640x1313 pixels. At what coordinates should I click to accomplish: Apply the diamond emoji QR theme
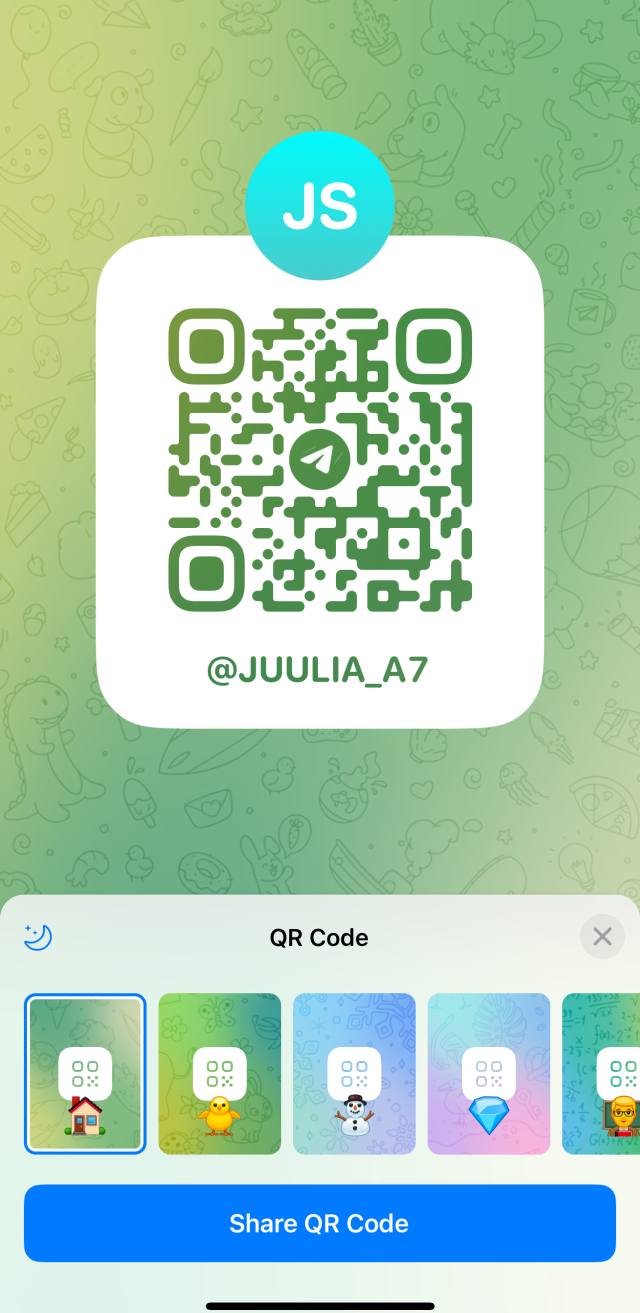(x=488, y=1073)
